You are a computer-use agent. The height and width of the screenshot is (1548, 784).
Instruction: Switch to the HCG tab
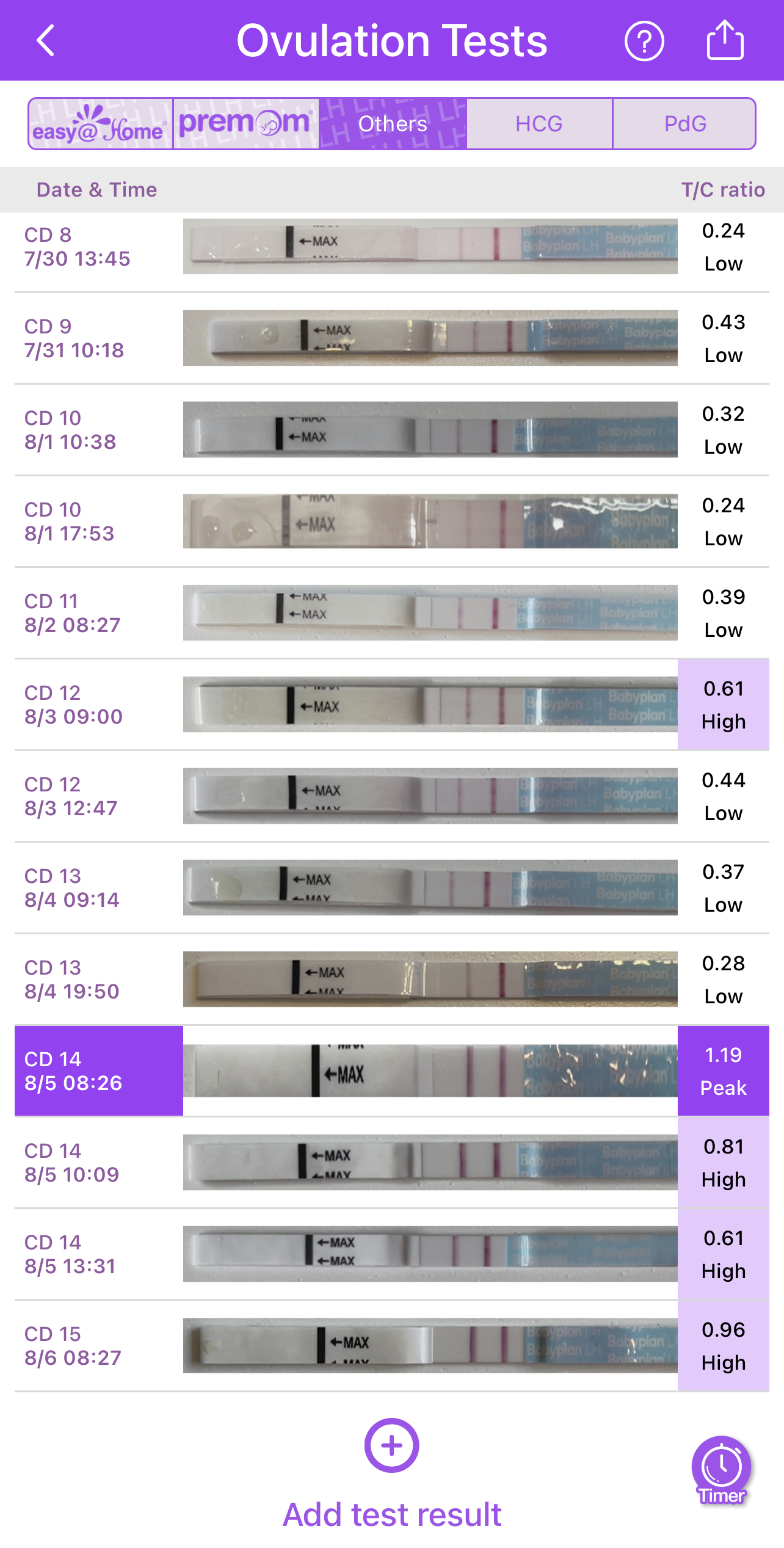pyautogui.click(x=539, y=124)
